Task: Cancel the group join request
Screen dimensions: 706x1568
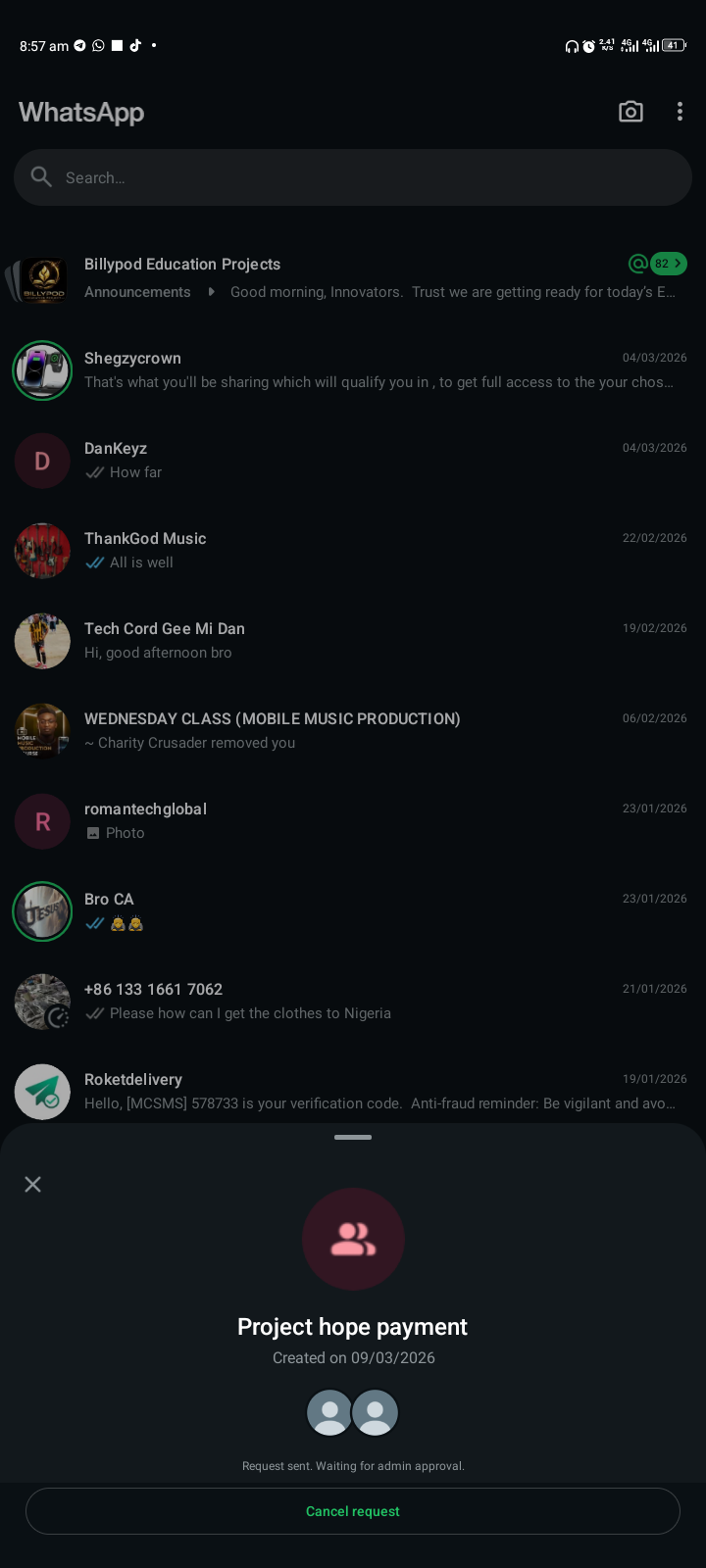Action: click(x=353, y=1511)
